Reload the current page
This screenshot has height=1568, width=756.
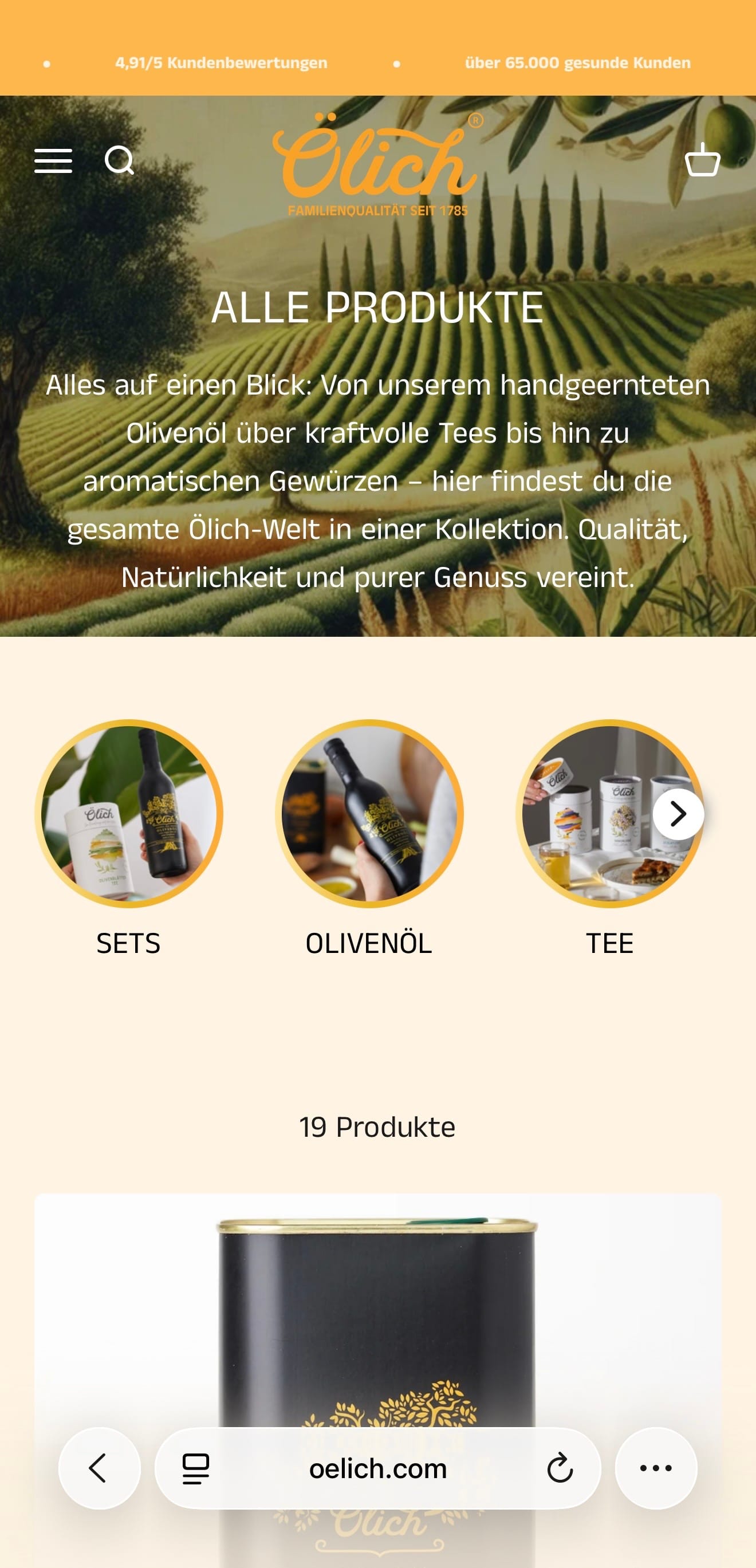[560, 1469]
